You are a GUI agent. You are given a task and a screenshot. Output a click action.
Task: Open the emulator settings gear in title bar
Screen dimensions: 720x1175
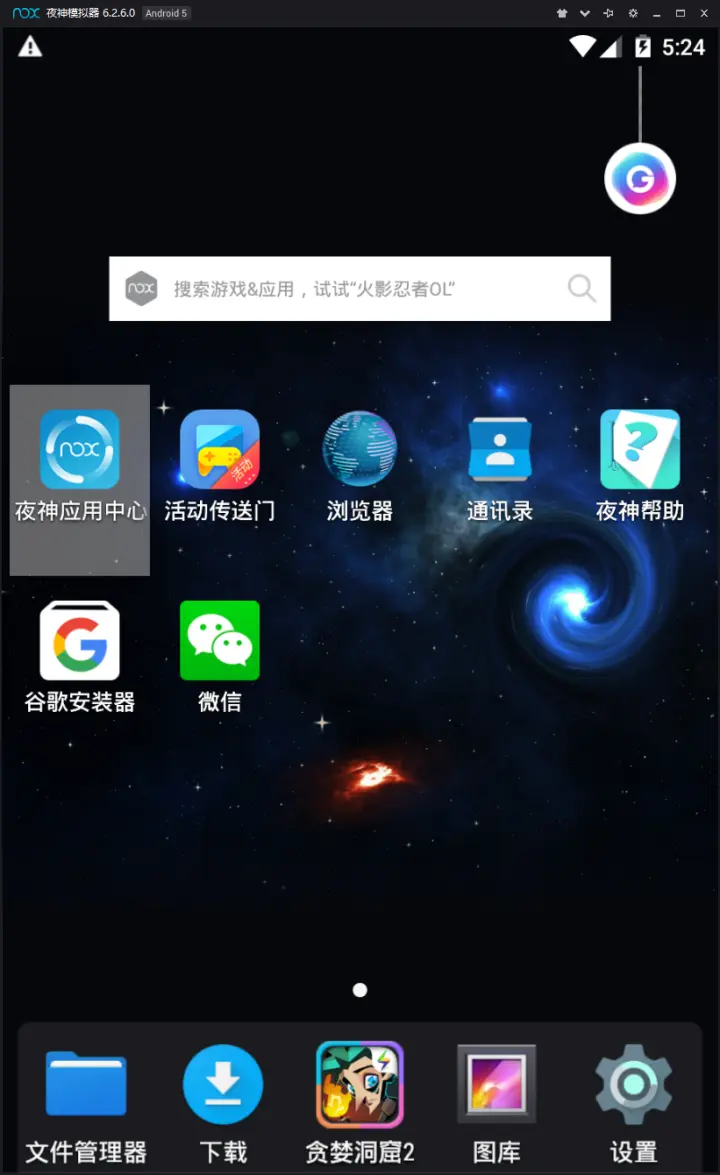point(633,13)
